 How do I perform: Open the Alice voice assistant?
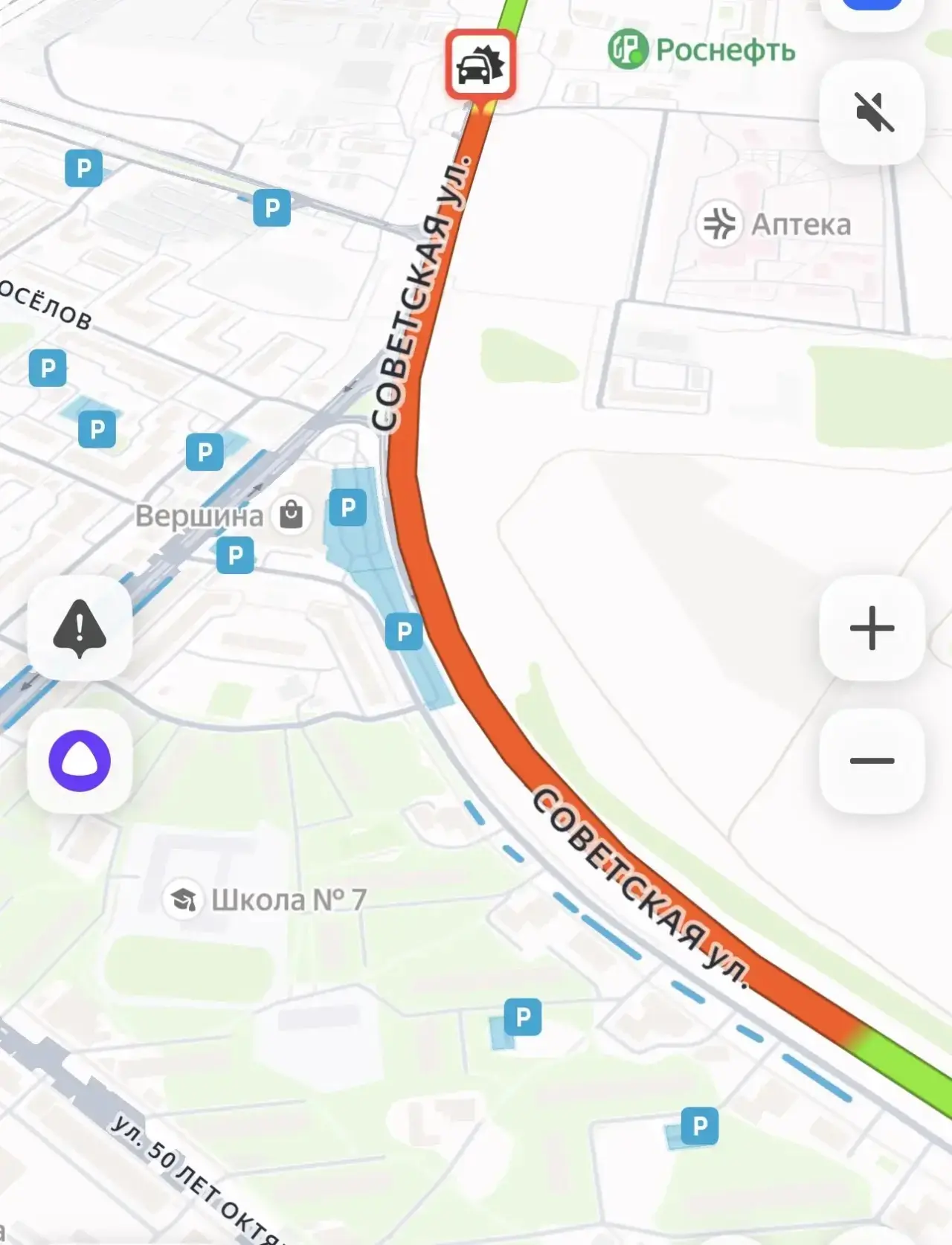(x=80, y=760)
